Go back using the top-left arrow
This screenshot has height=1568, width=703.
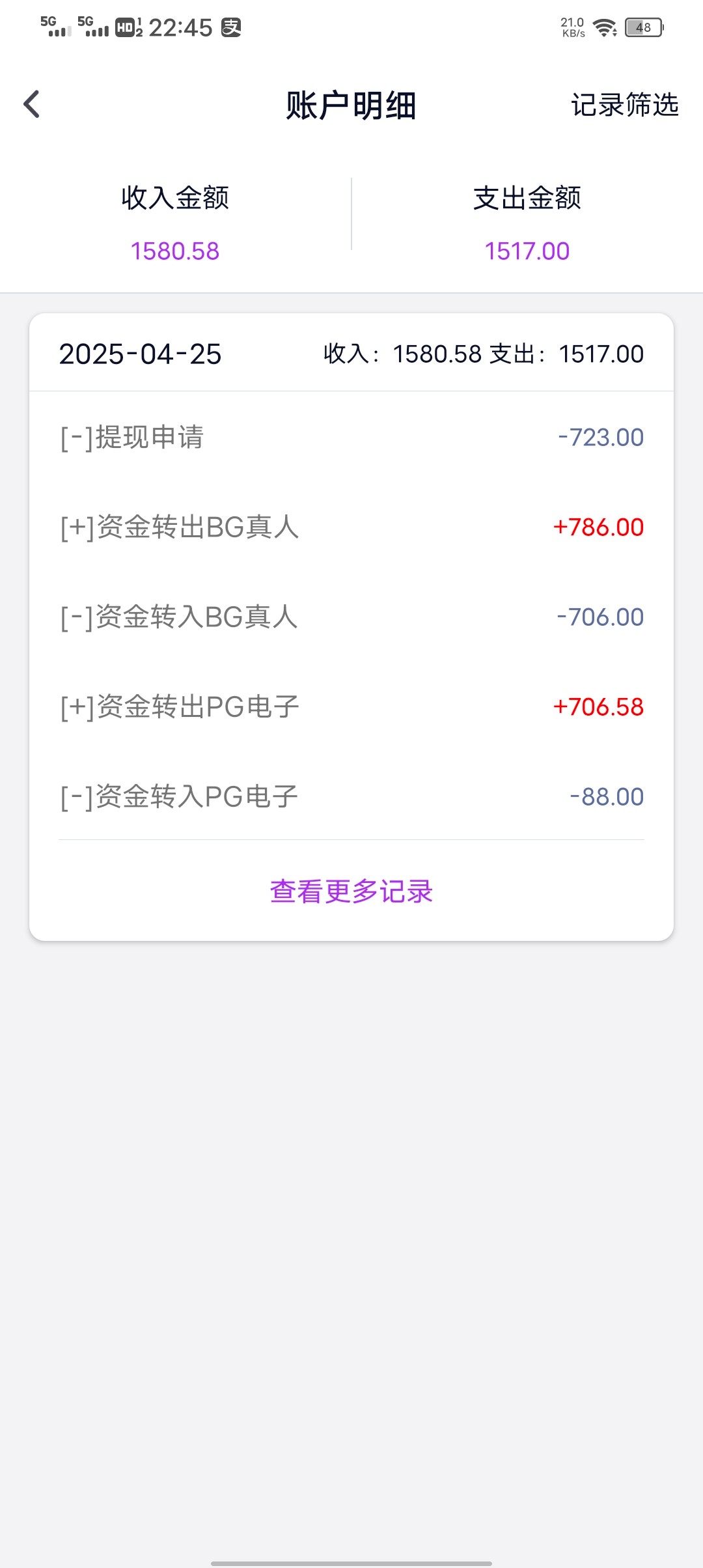point(32,104)
